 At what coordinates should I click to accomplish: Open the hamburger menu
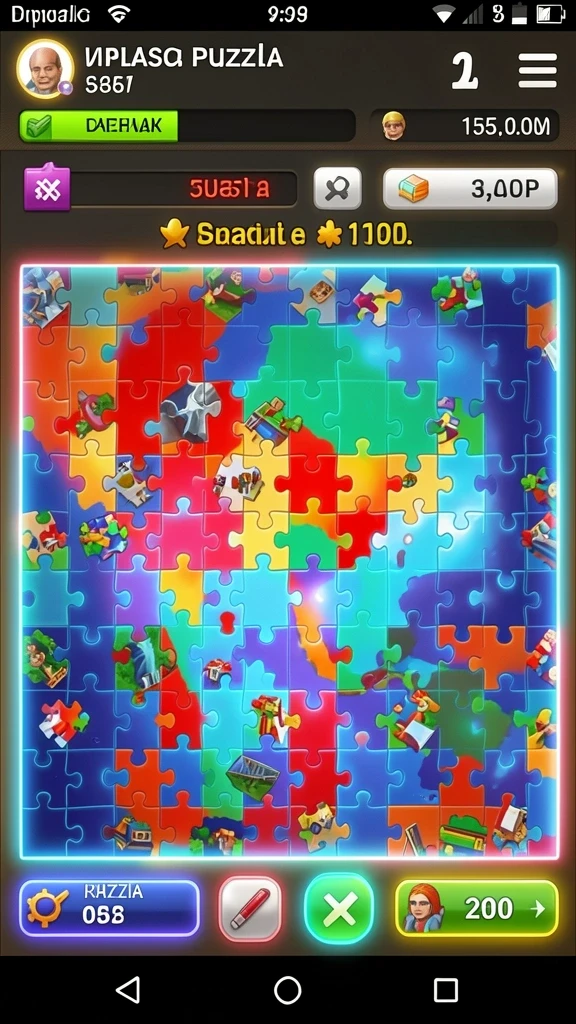click(x=537, y=71)
